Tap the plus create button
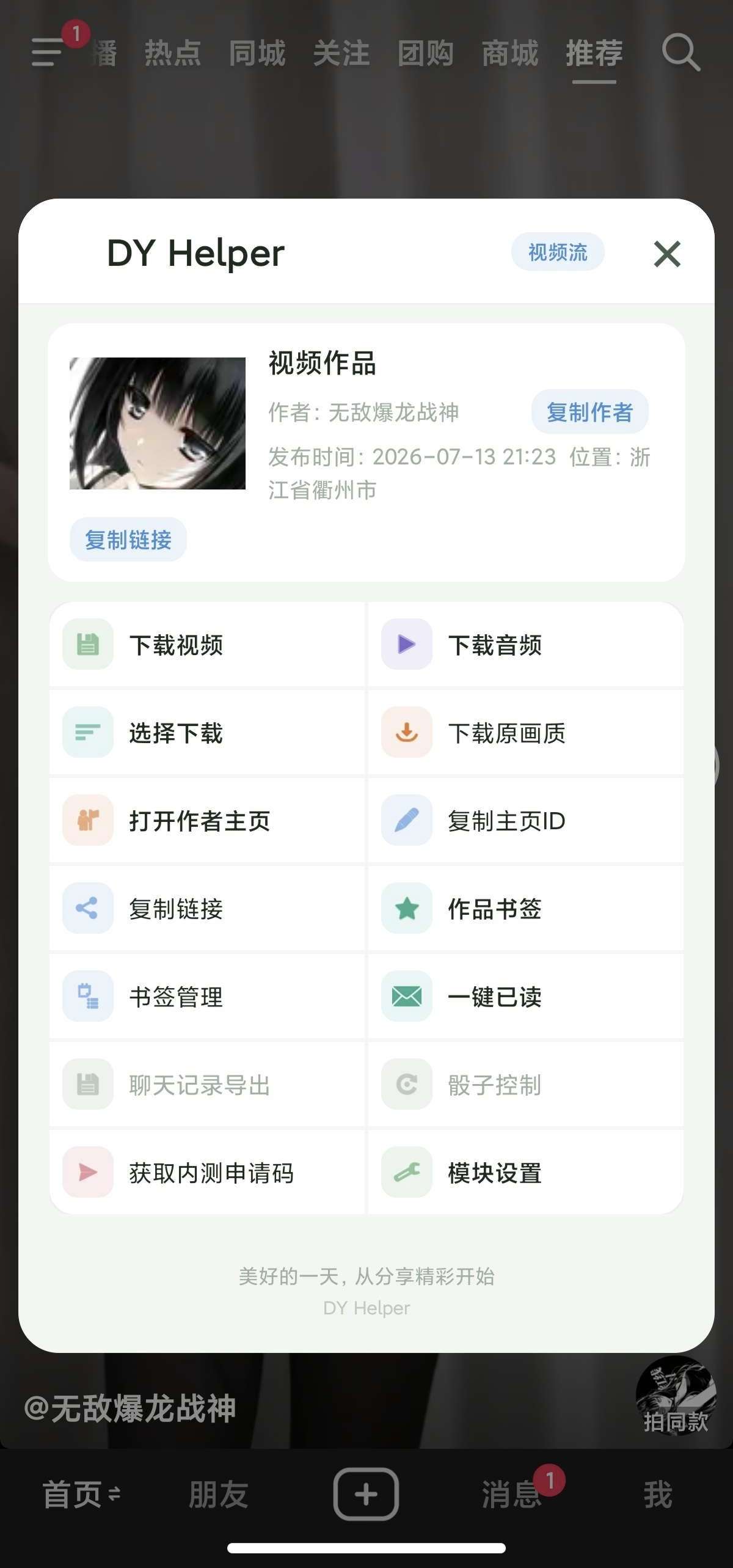Screen dimensions: 733x1568 [x=366, y=1494]
